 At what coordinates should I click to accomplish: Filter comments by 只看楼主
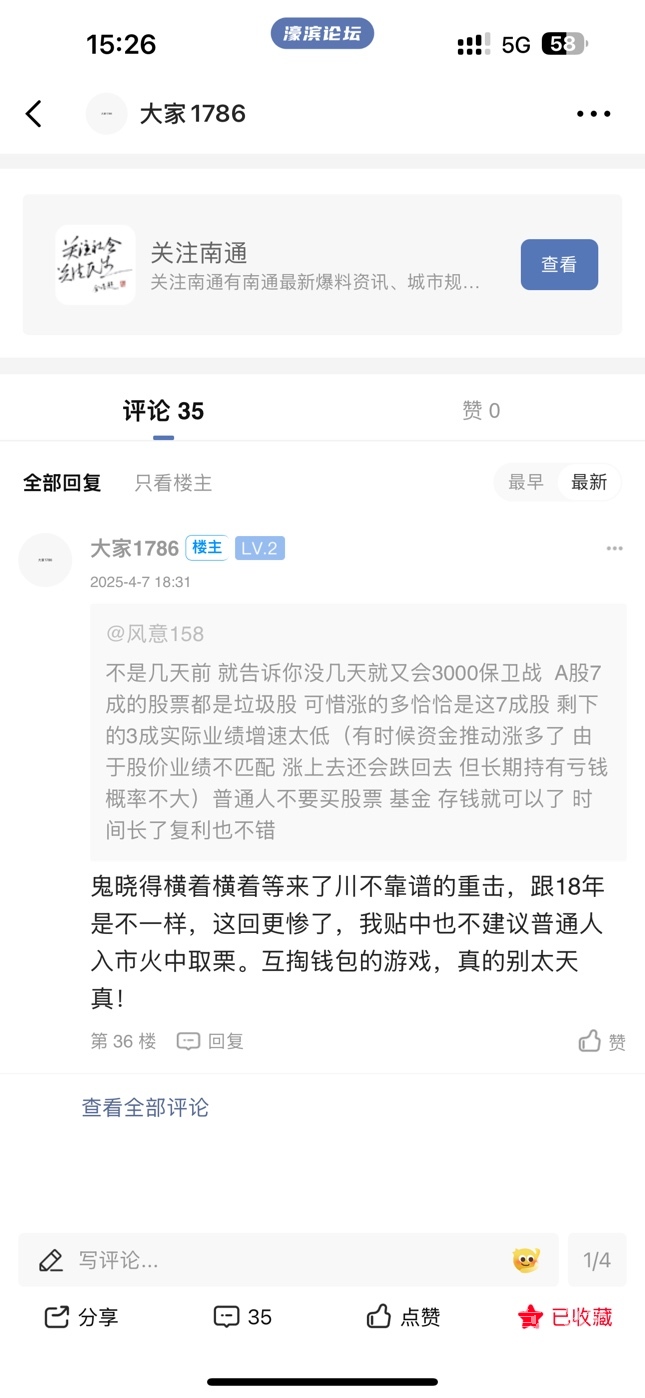coord(173,483)
